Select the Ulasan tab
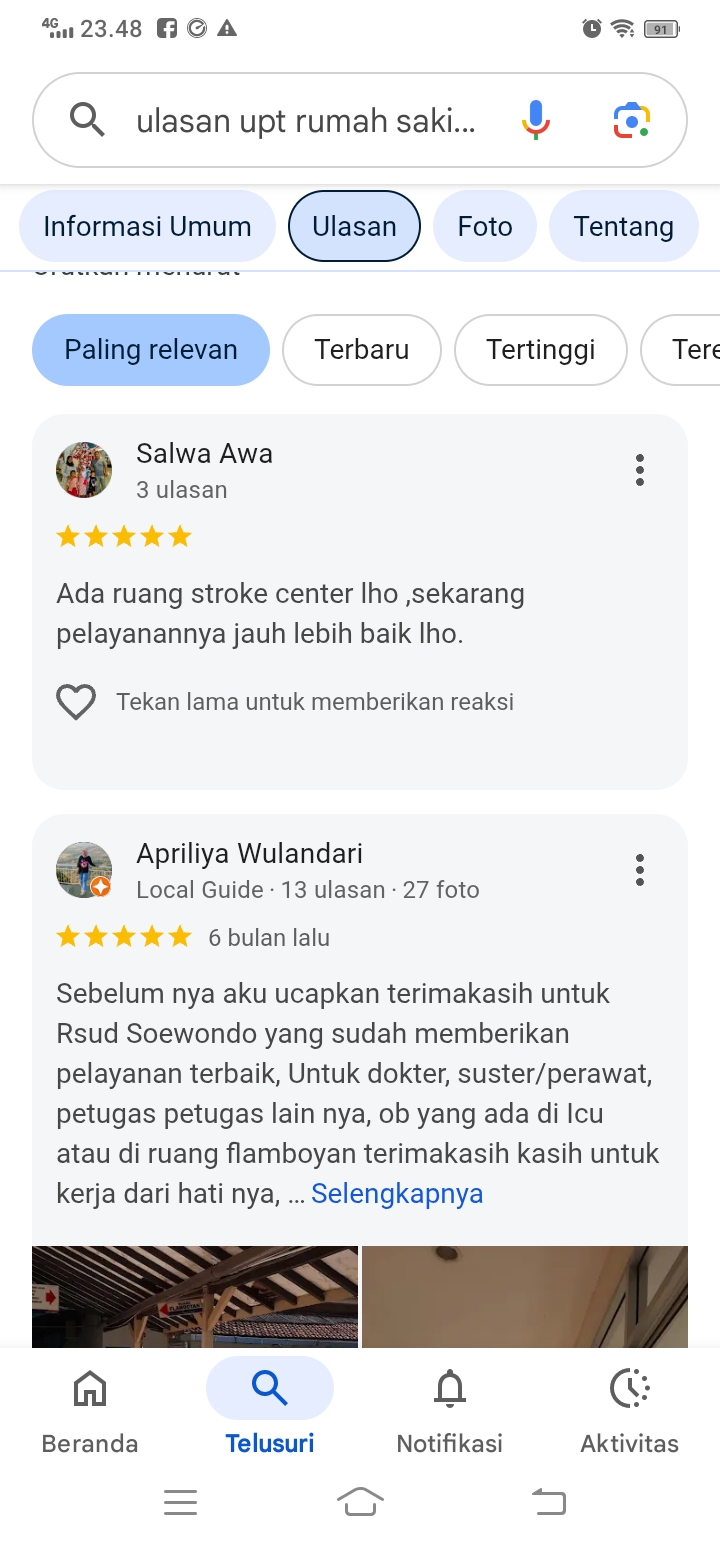The width and height of the screenshot is (720, 1544). coord(354,227)
